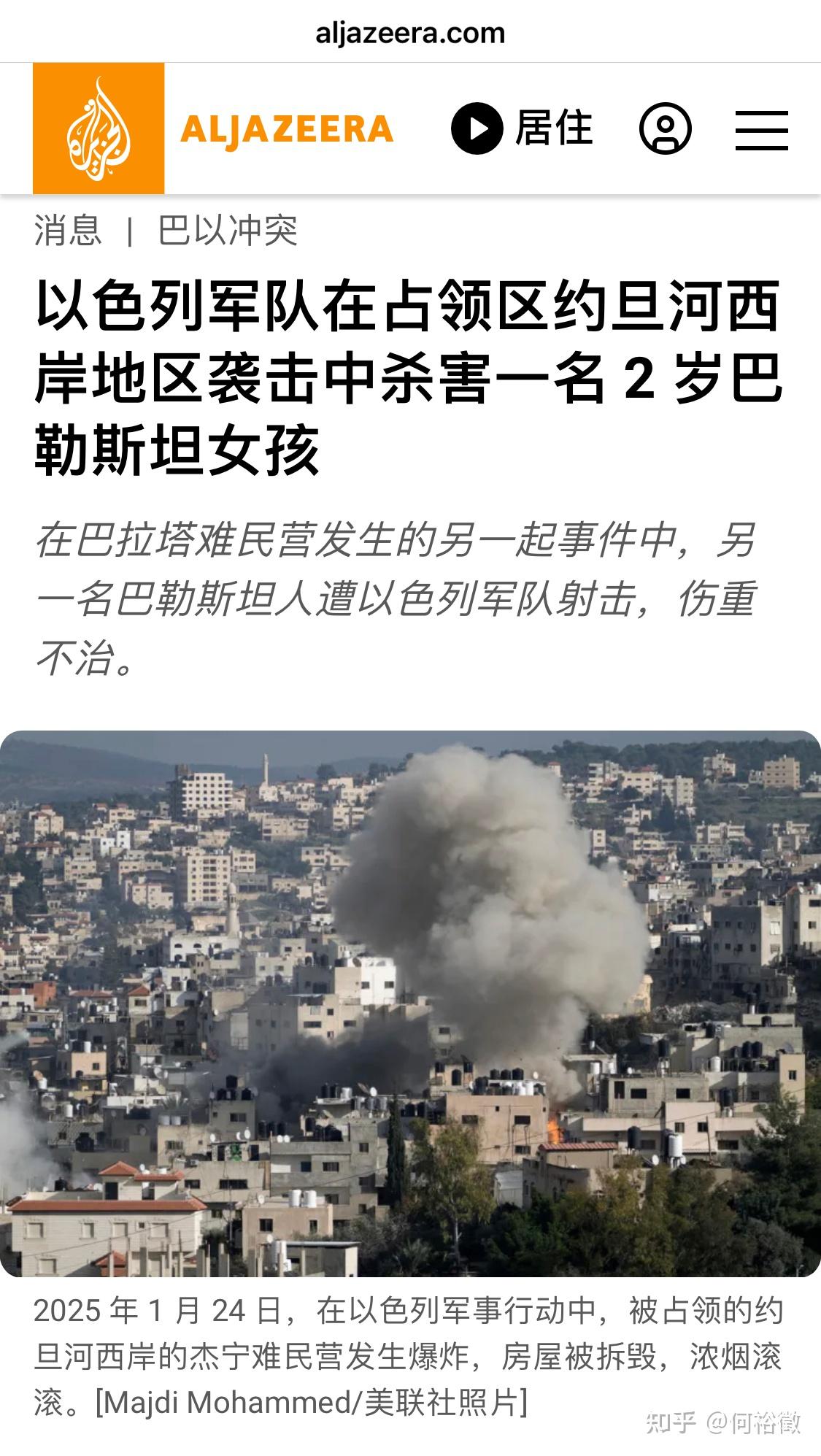Open the hamburger menu
This screenshot has width=821, height=1456.
(761, 130)
